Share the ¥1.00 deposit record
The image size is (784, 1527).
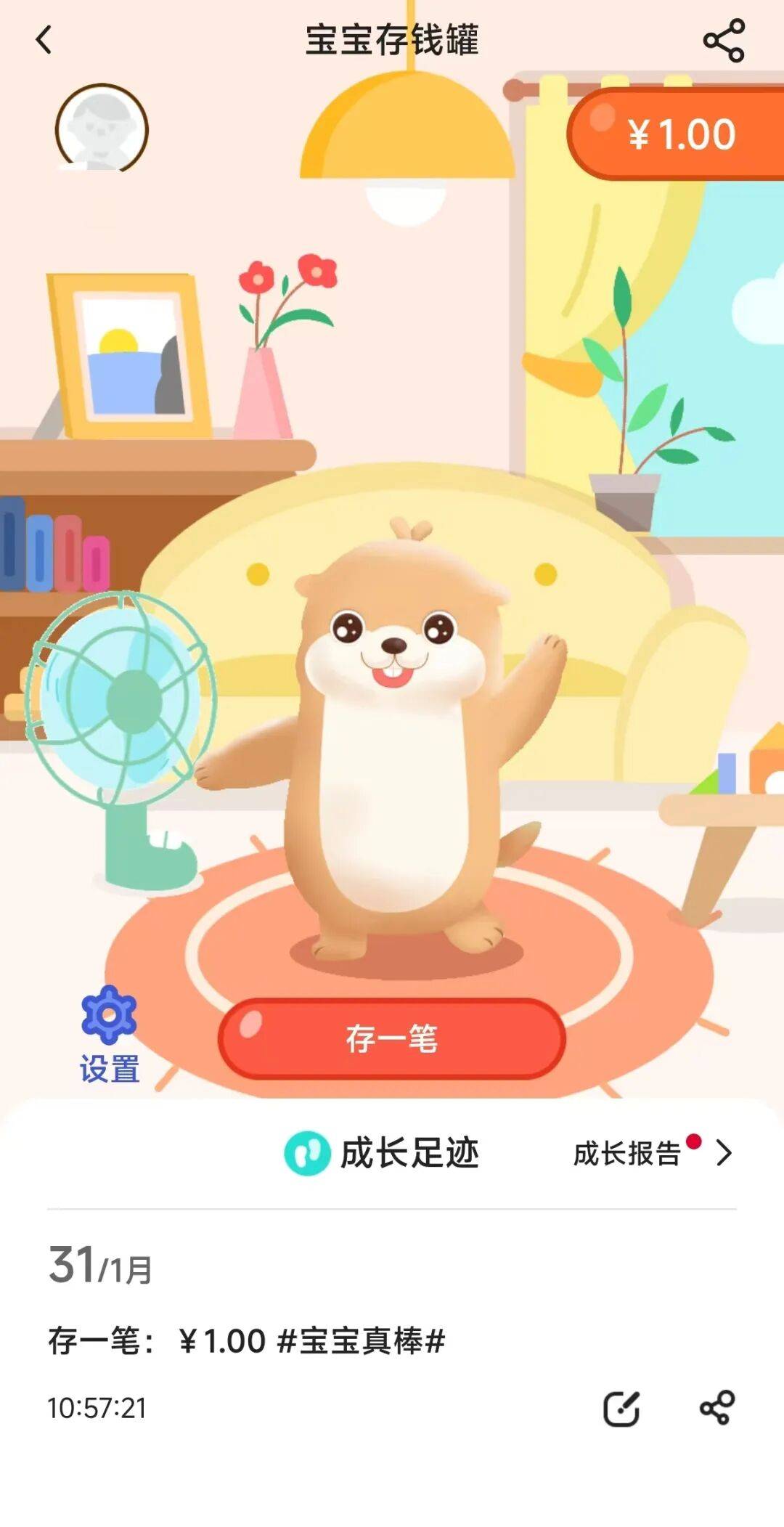pyautogui.click(x=717, y=1407)
